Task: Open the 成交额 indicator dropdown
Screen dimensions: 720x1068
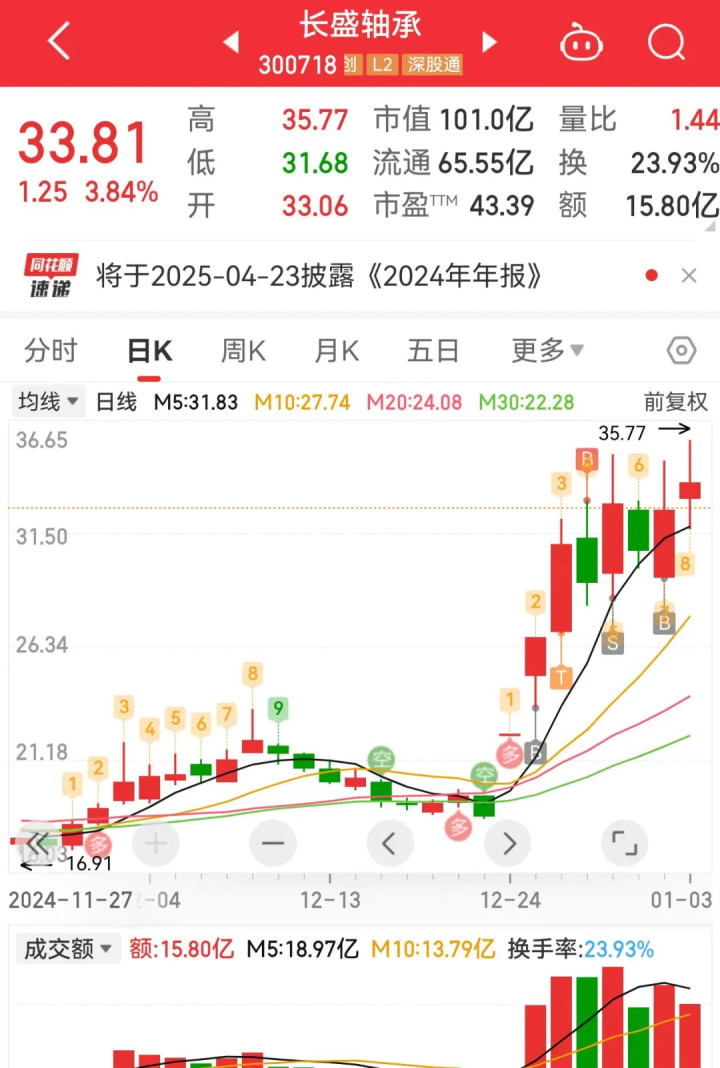Action: (66, 948)
